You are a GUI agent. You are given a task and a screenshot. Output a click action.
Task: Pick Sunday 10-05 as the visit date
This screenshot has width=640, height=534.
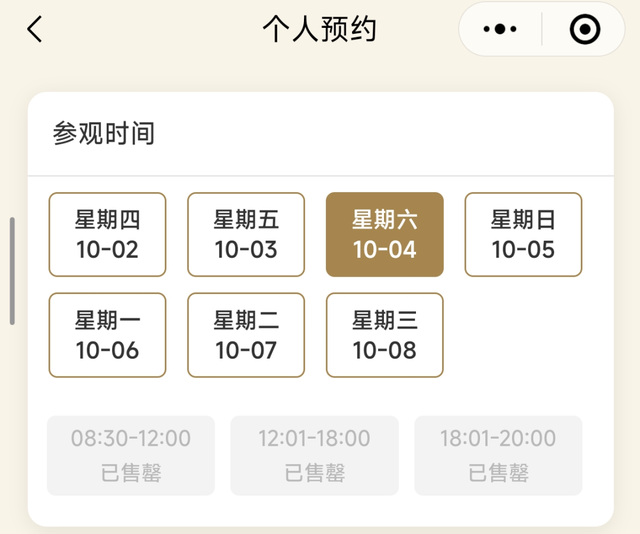[x=523, y=234]
